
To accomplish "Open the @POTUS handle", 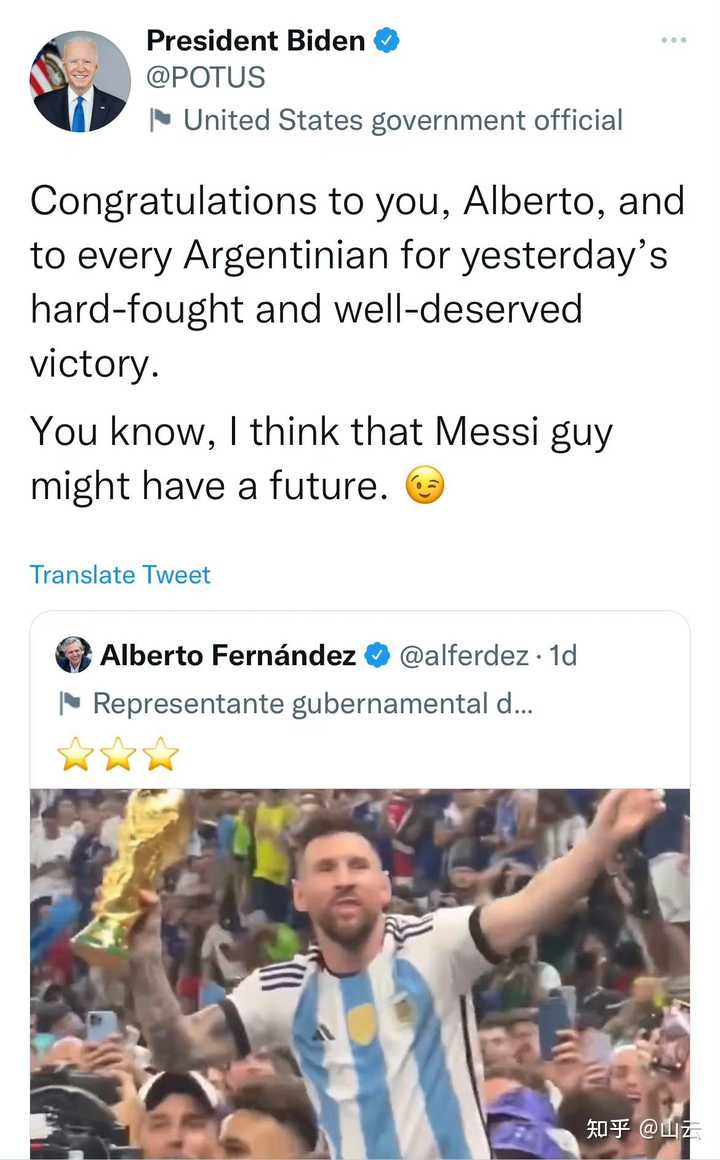I will click(205, 77).
